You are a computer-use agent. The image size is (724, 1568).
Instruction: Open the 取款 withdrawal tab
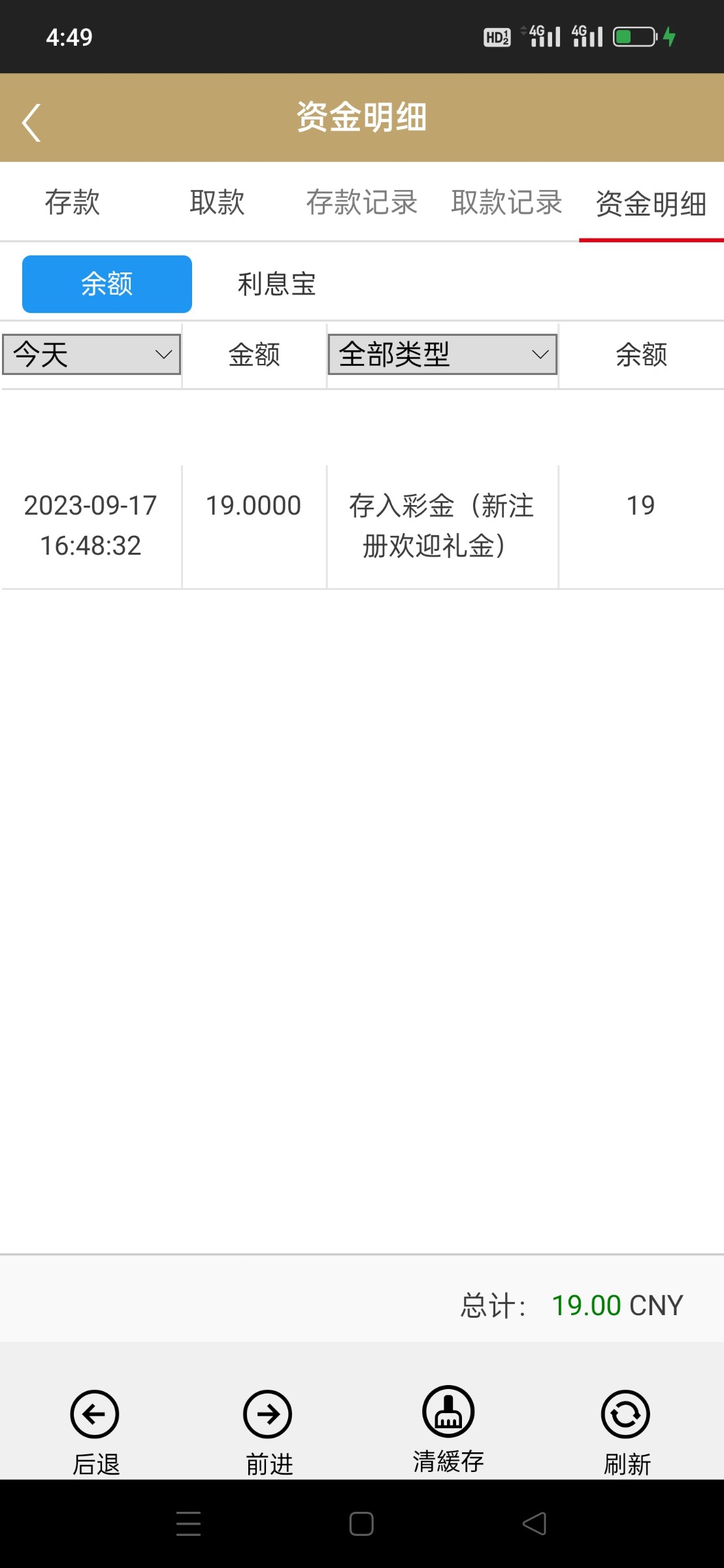point(217,203)
